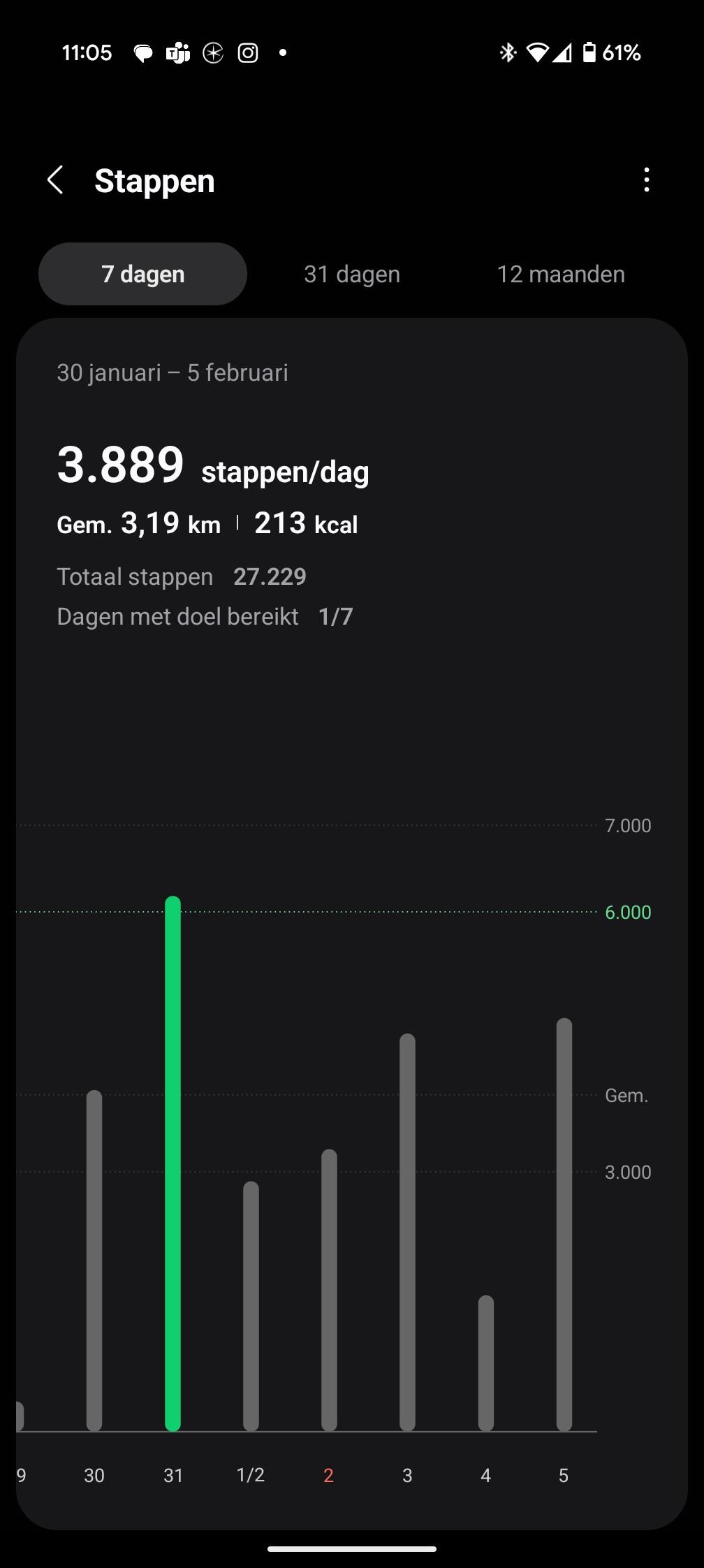Tap the short bar for day 4
The width and height of the screenshot is (704, 1568).
[485, 1363]
